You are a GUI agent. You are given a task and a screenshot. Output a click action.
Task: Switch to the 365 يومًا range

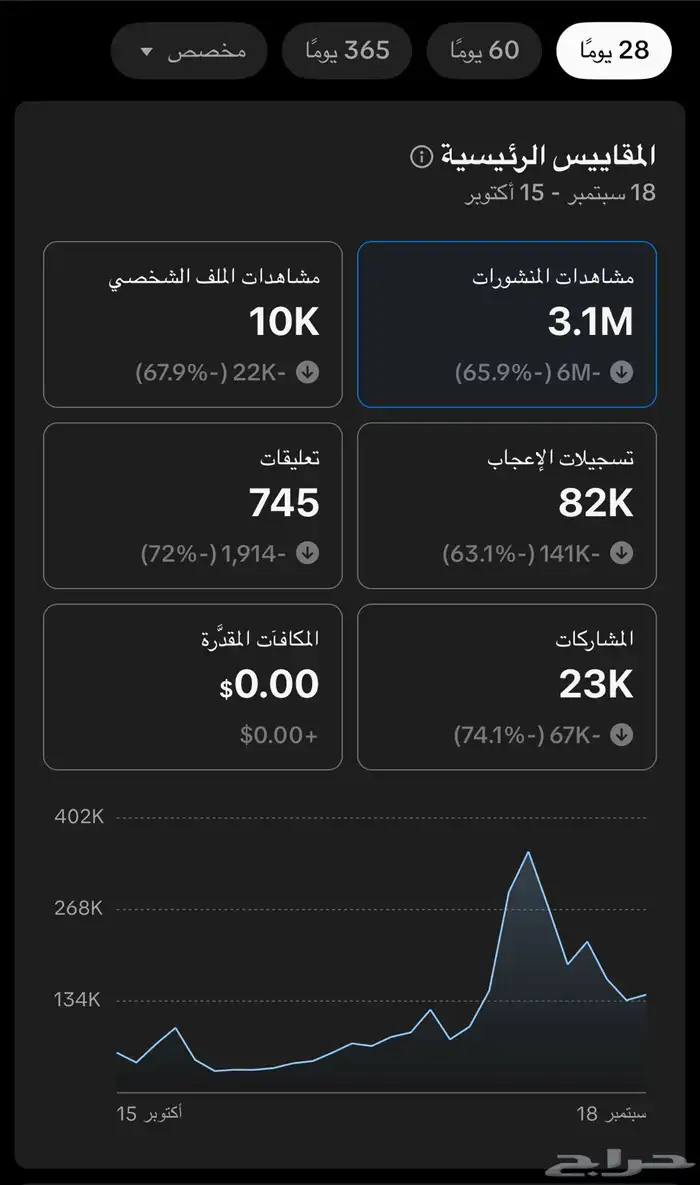click(x=348, y=50)
